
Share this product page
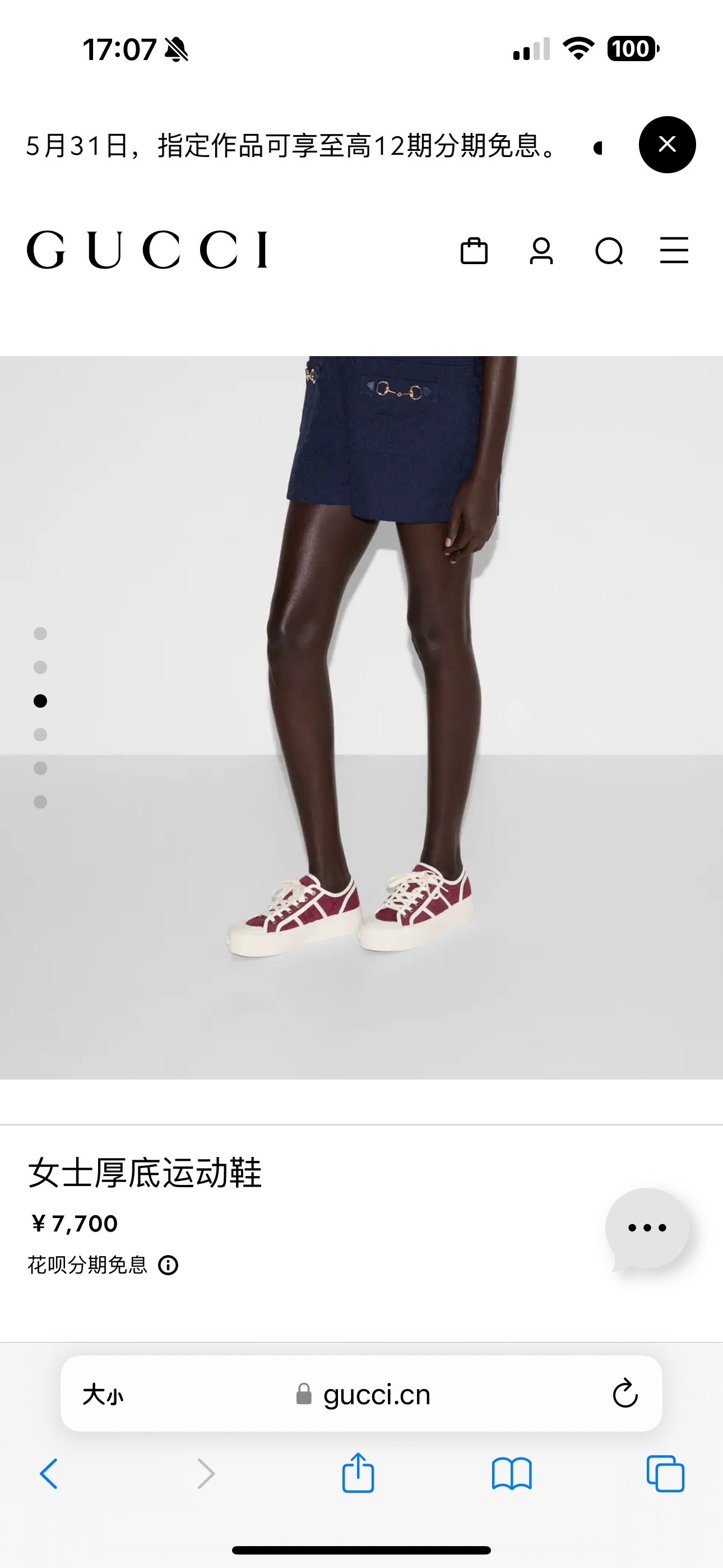point(358,1473)
